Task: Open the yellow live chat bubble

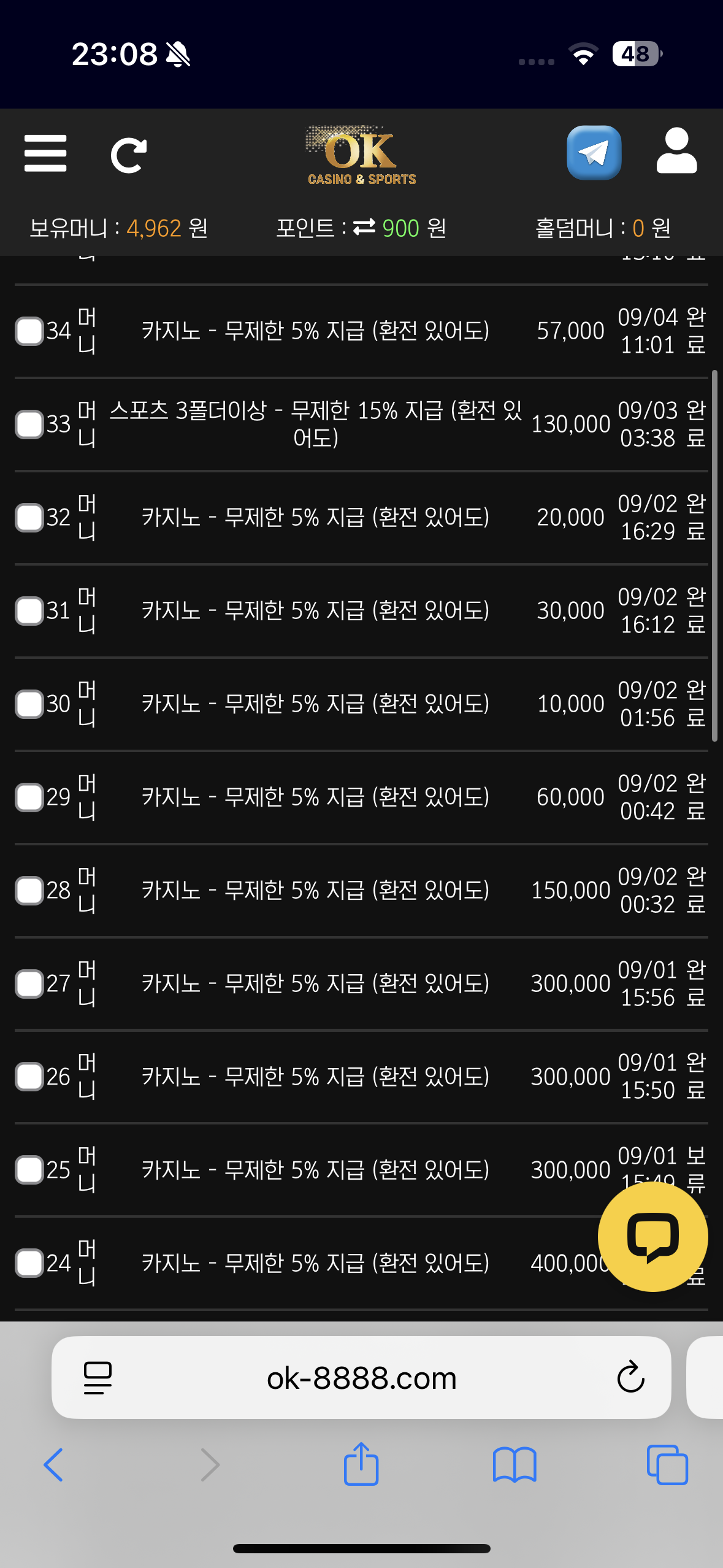Action: click(x=652, y=1237)
